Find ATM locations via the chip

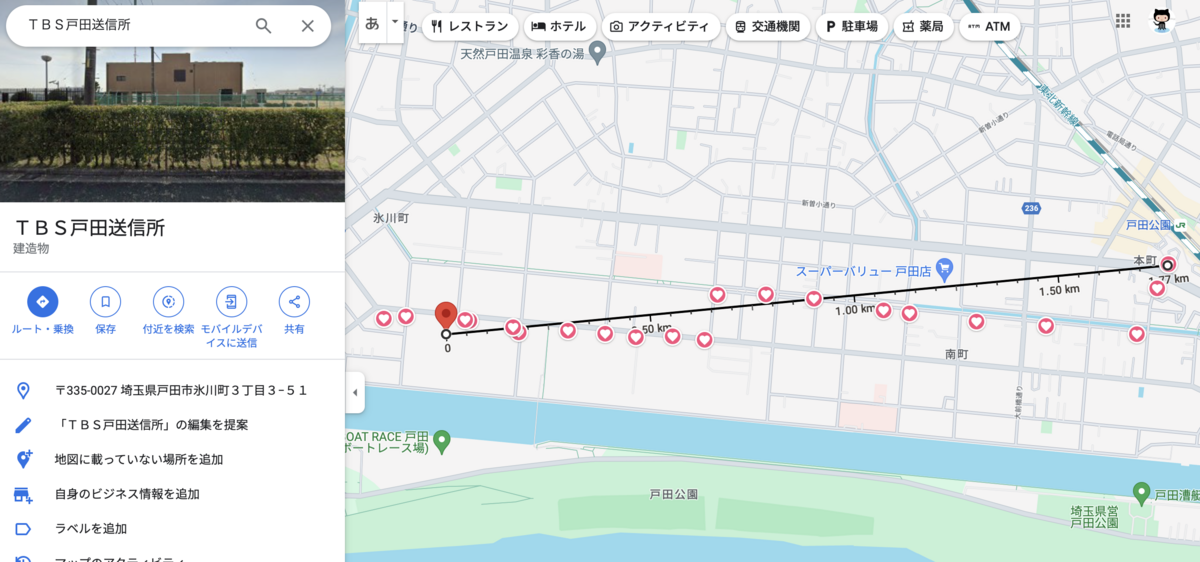coord(989,26)
